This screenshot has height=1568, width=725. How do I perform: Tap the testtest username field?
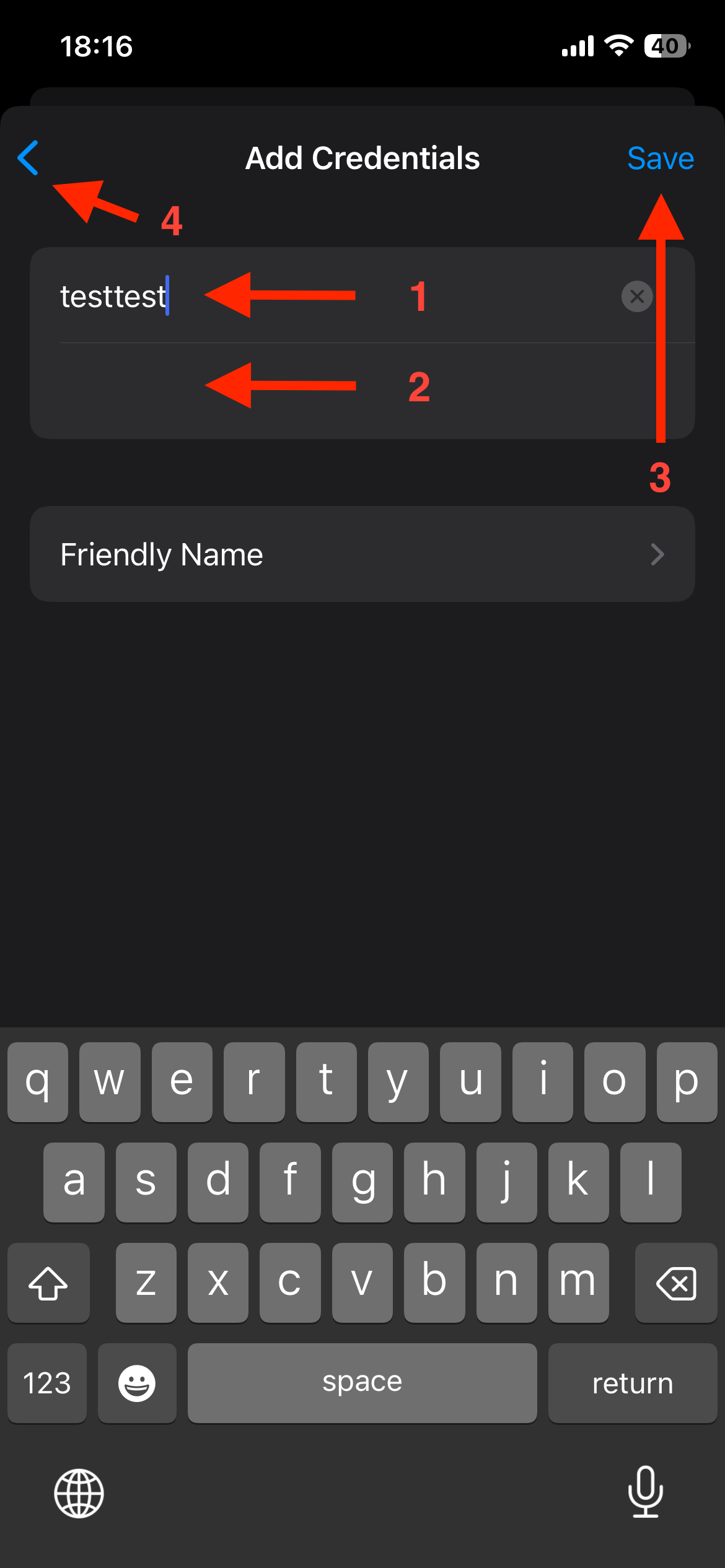(310, 297)
